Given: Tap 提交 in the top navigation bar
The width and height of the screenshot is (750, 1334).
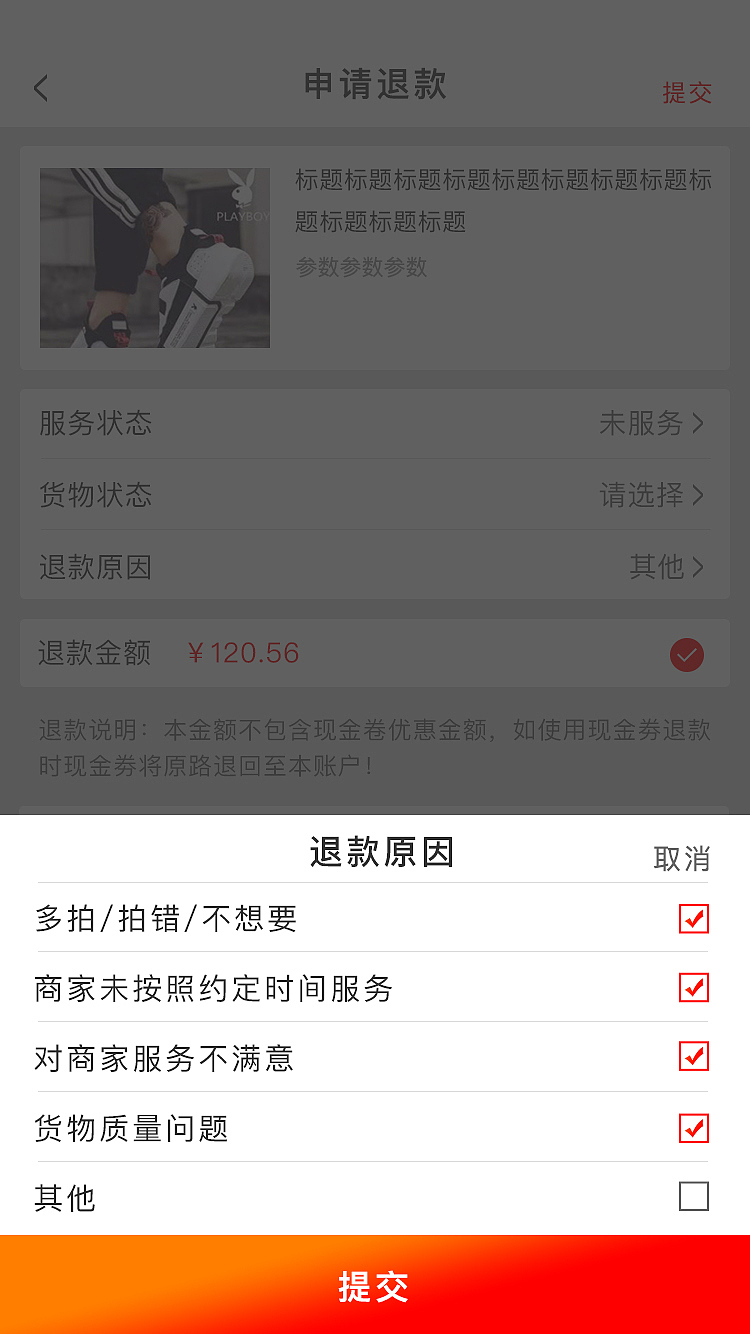Looking at the screenshot, I should 687,93.
